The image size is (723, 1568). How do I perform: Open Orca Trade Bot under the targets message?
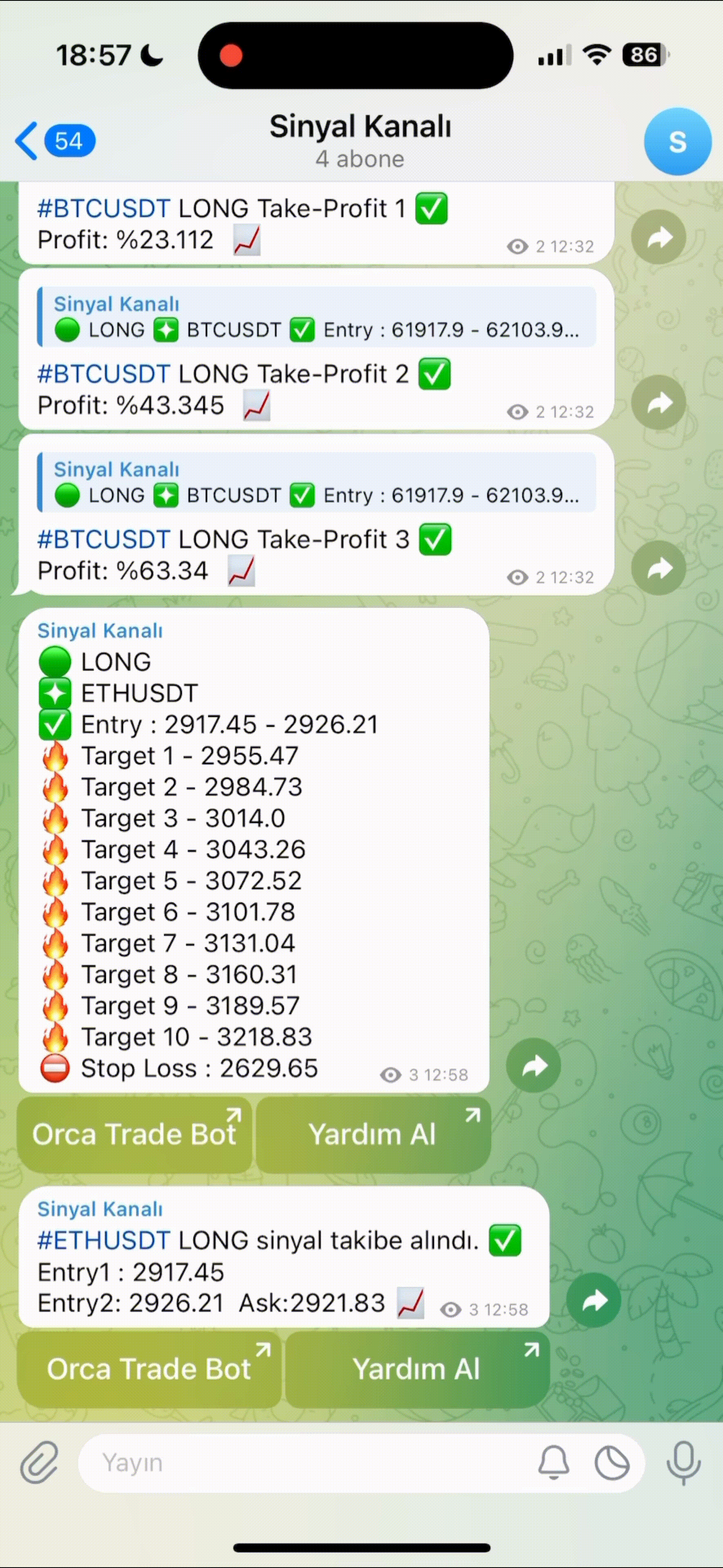135,1135
